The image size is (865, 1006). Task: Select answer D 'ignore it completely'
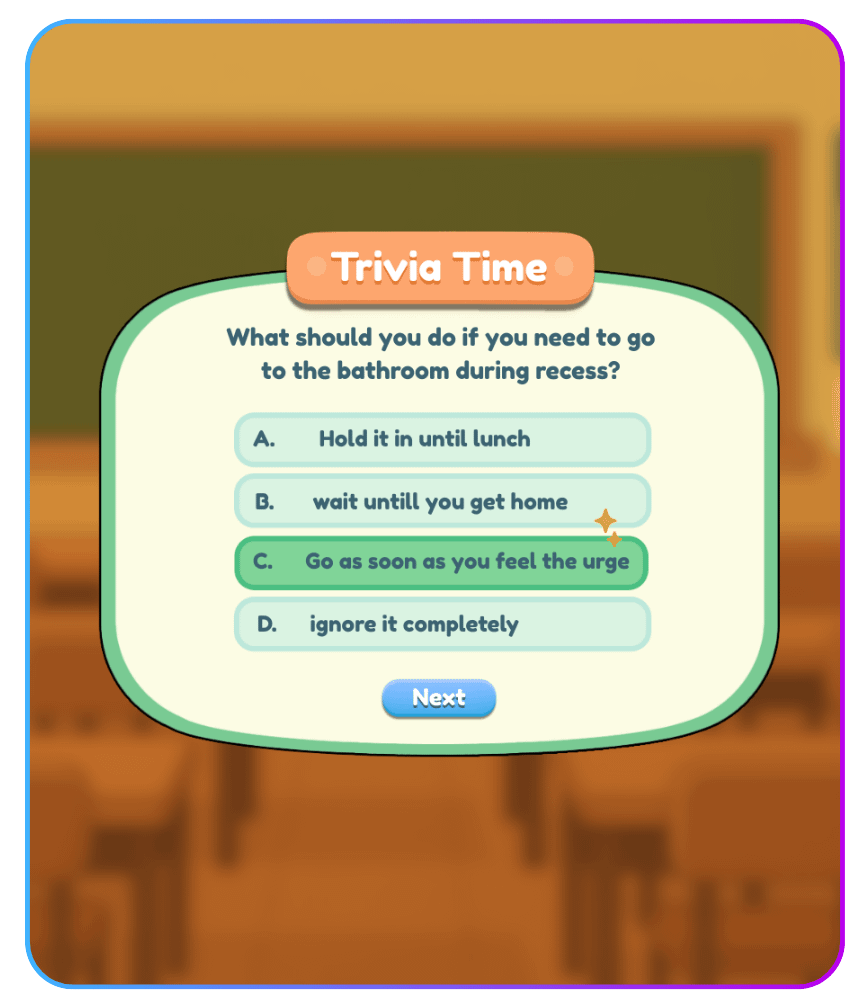pyautogui.click(x=441, y=624)
